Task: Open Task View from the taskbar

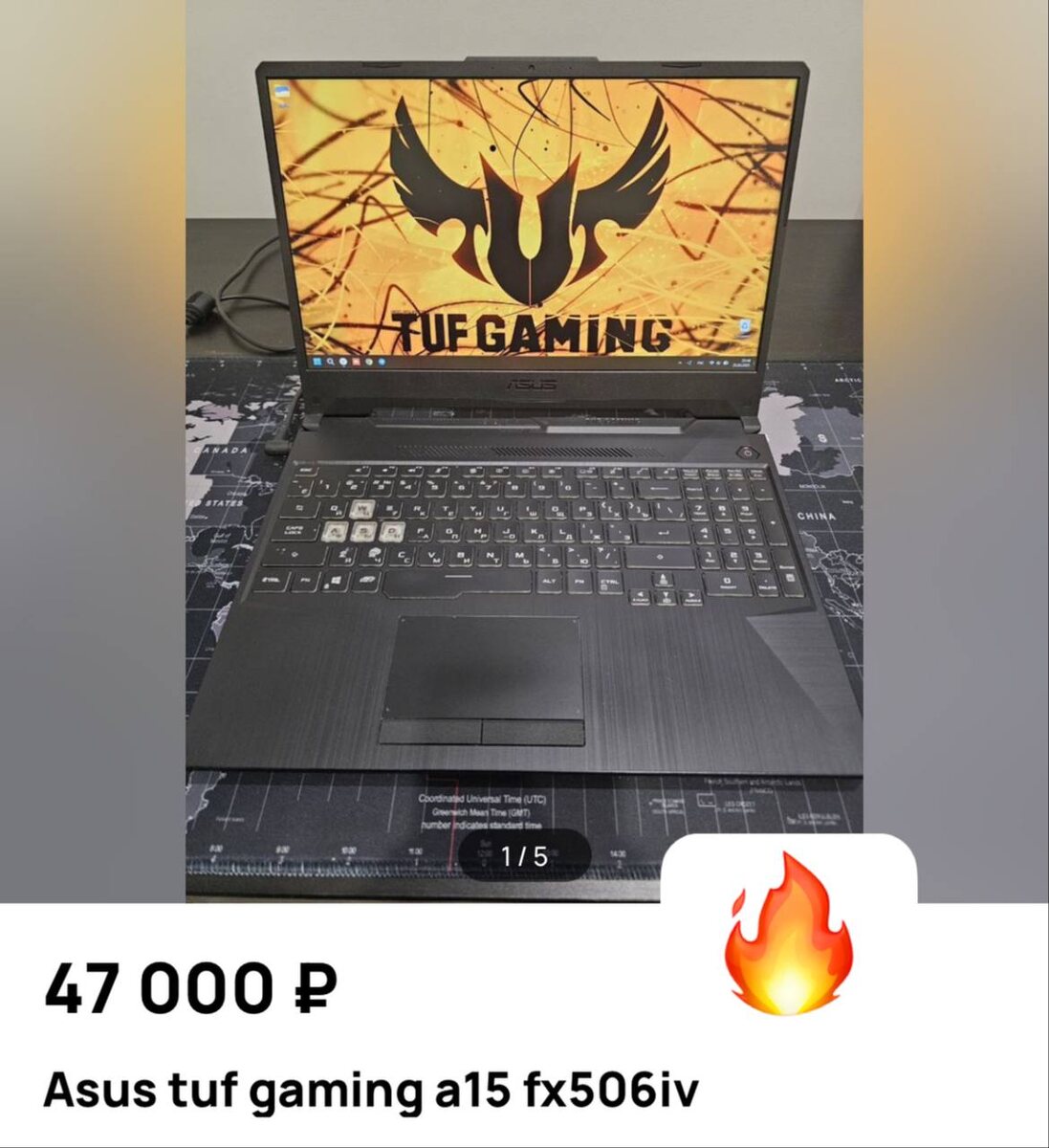Action: click(341, 362)
